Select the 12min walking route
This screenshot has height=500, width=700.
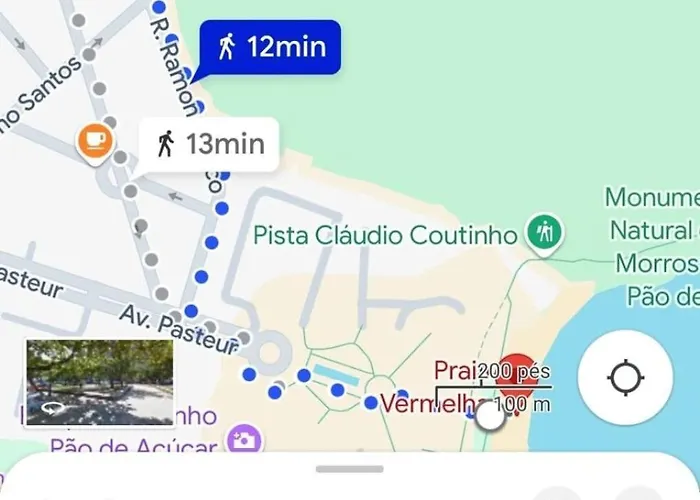tap(270, 47)
